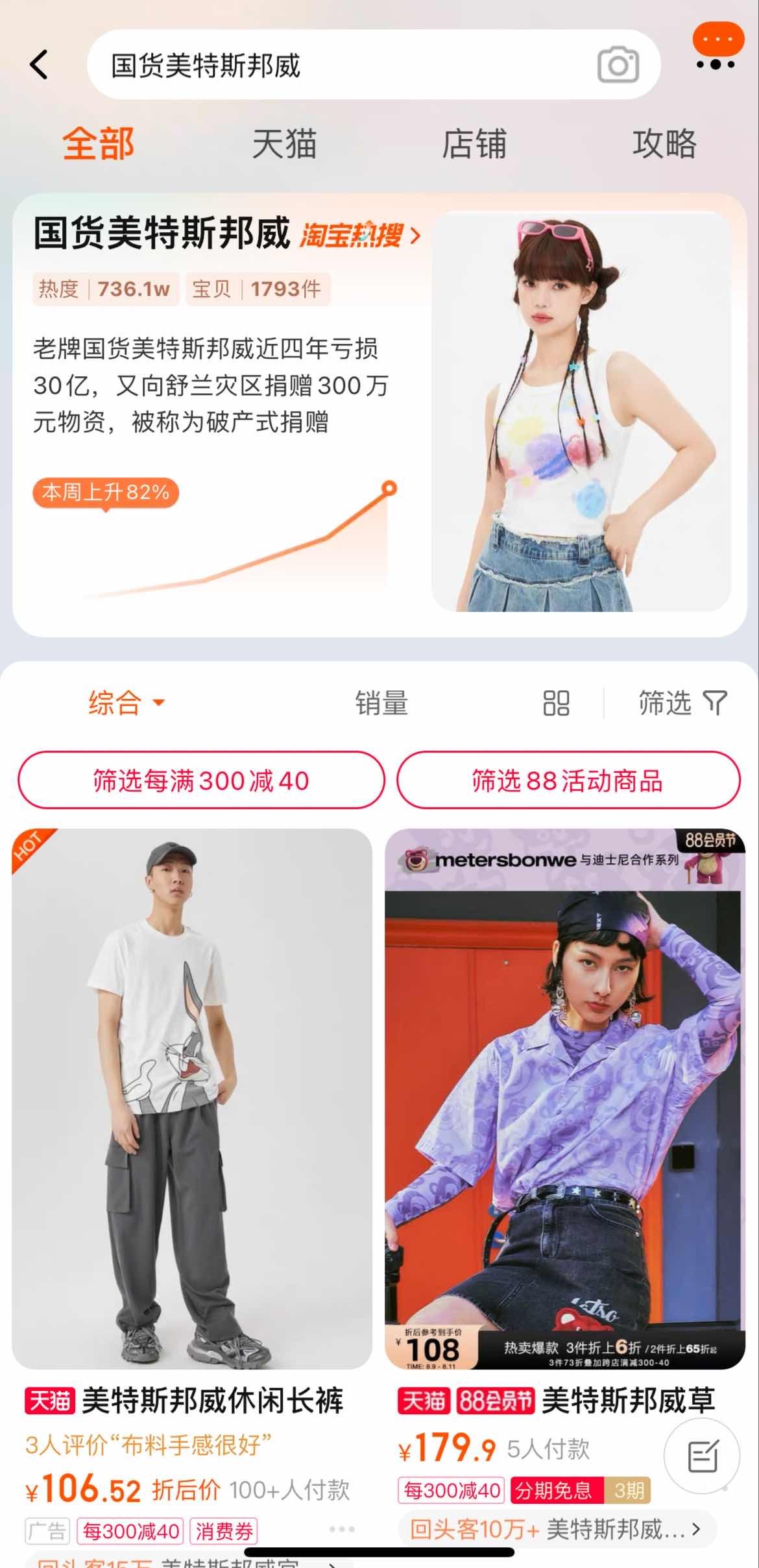The height and width of the screenshot is (1568, 759).
Task: Open the 筛选 filter panel
Action: (x=682, y=703)
